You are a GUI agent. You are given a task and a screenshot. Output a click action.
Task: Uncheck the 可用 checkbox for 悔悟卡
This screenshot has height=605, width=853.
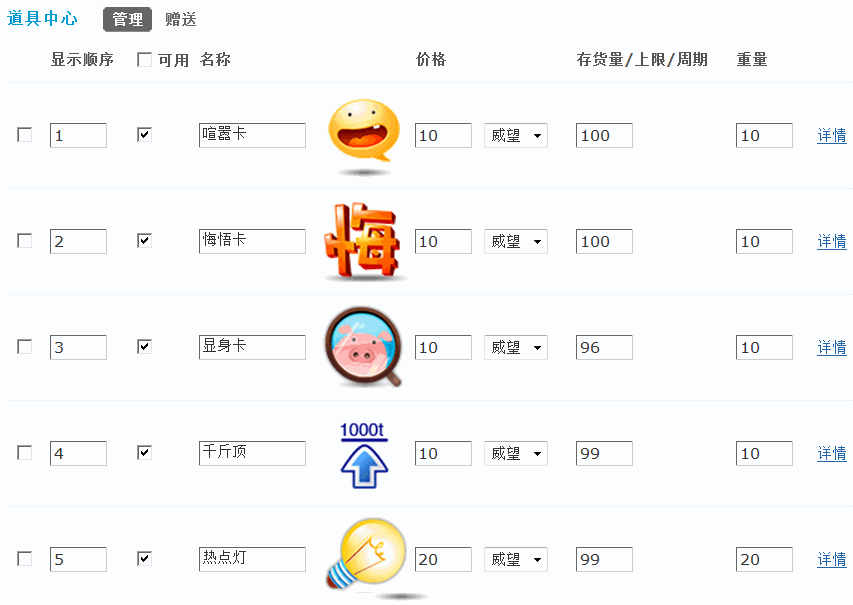(x=144, y=241)
